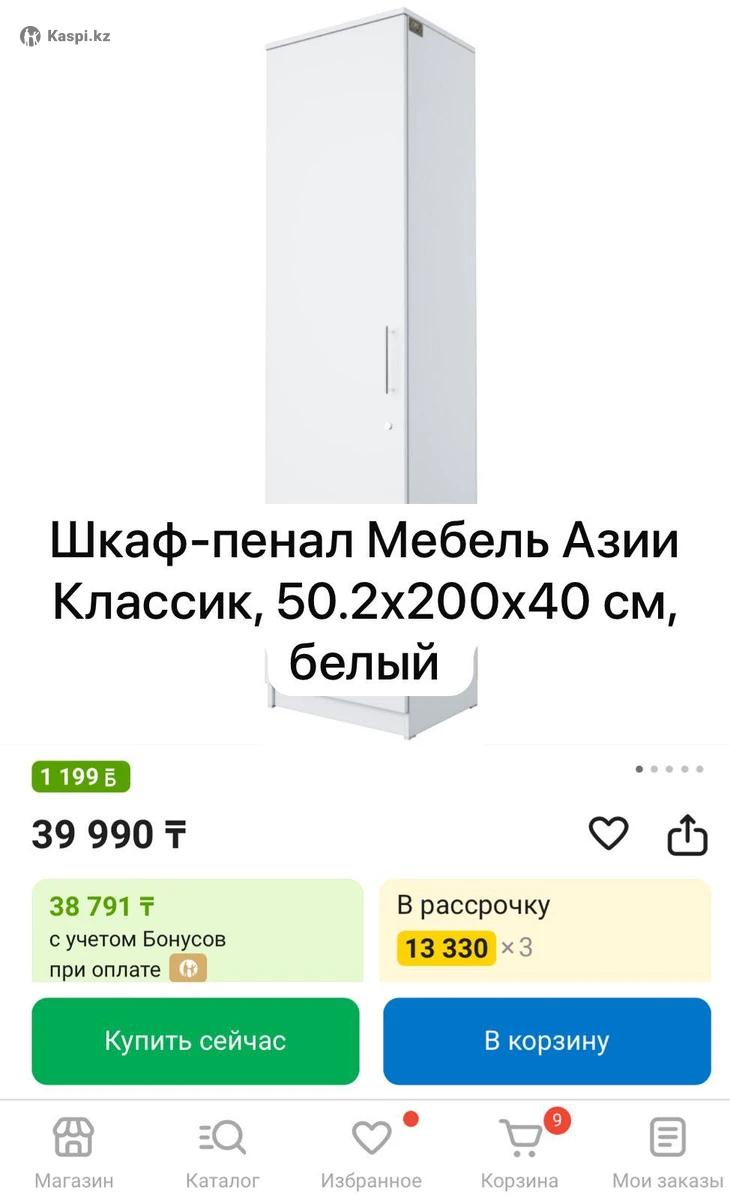View the Мои заказы tab
Screen dimensions: 730x1200
point(667,1154)
